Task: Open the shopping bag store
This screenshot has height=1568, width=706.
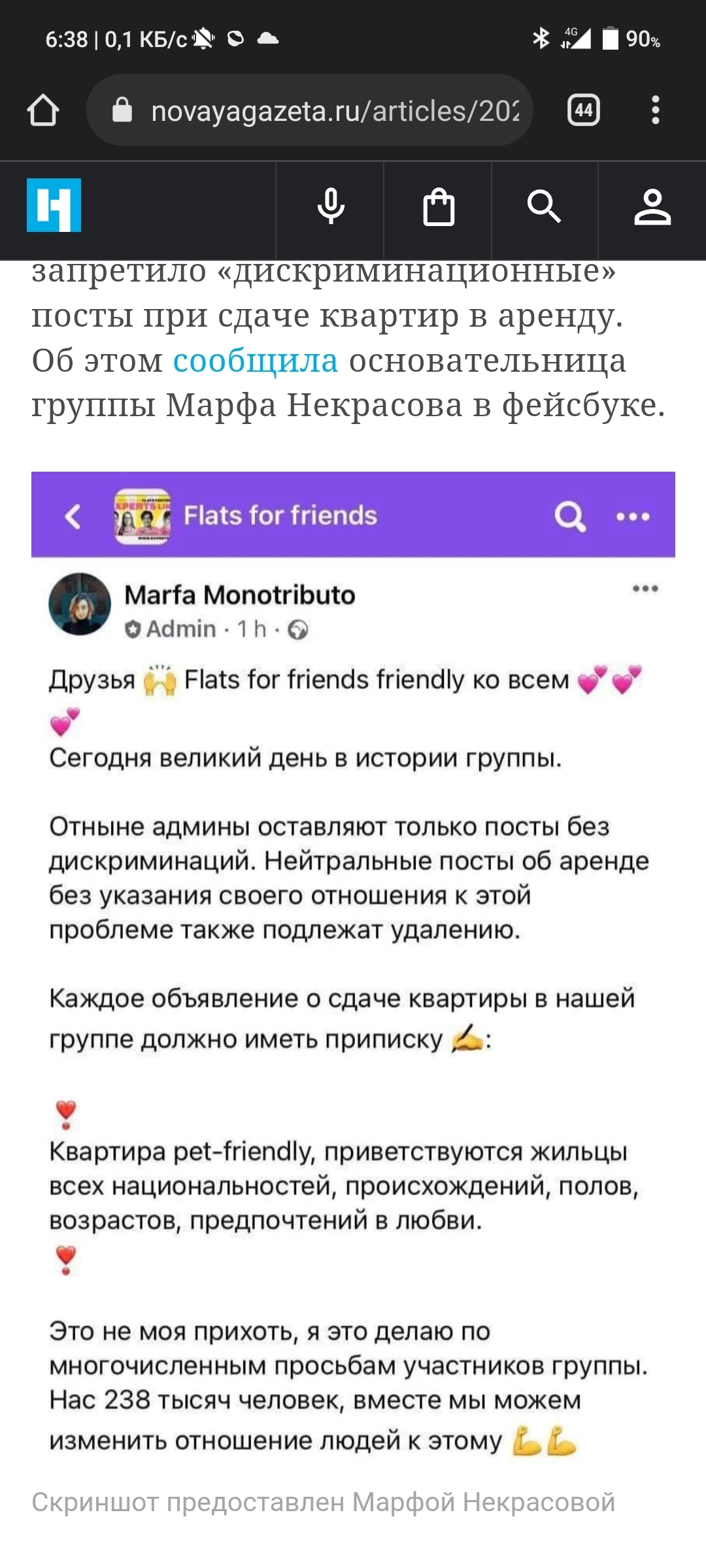Action: 439,206
